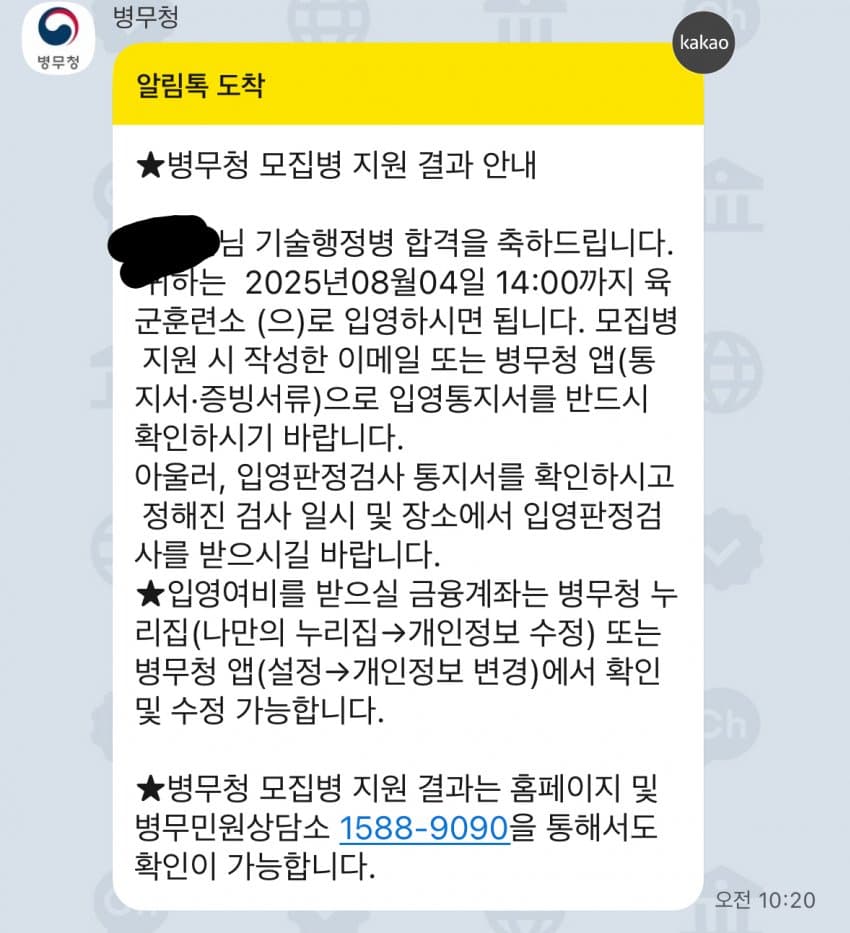Screen dimensions: 850x933
Task: Call the 1588-9090 phone number link
Action: [x=425, y=829]
